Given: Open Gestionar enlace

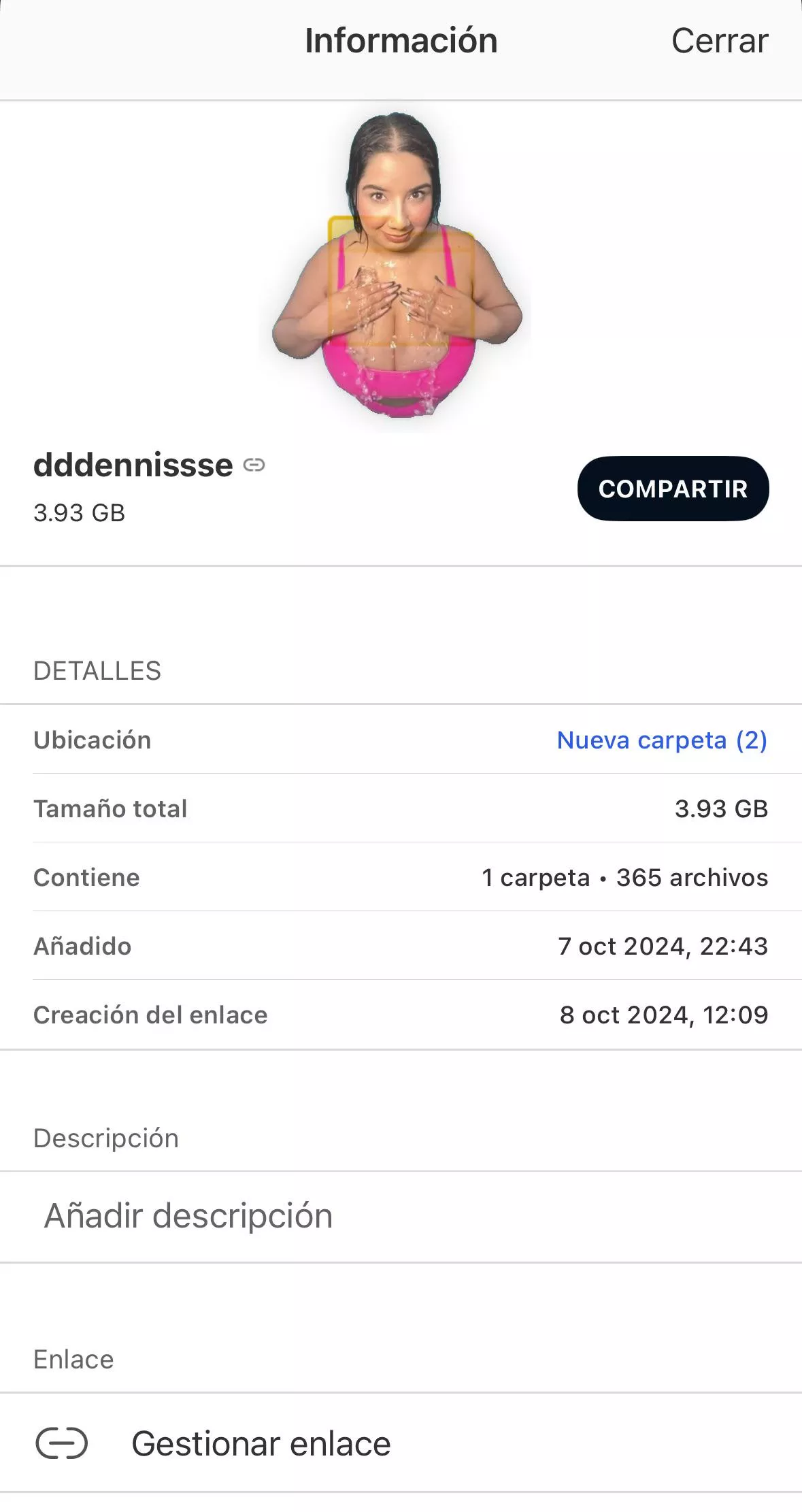Looking at the screenshot, I should pyautogui.click(x=261, y=1443).
